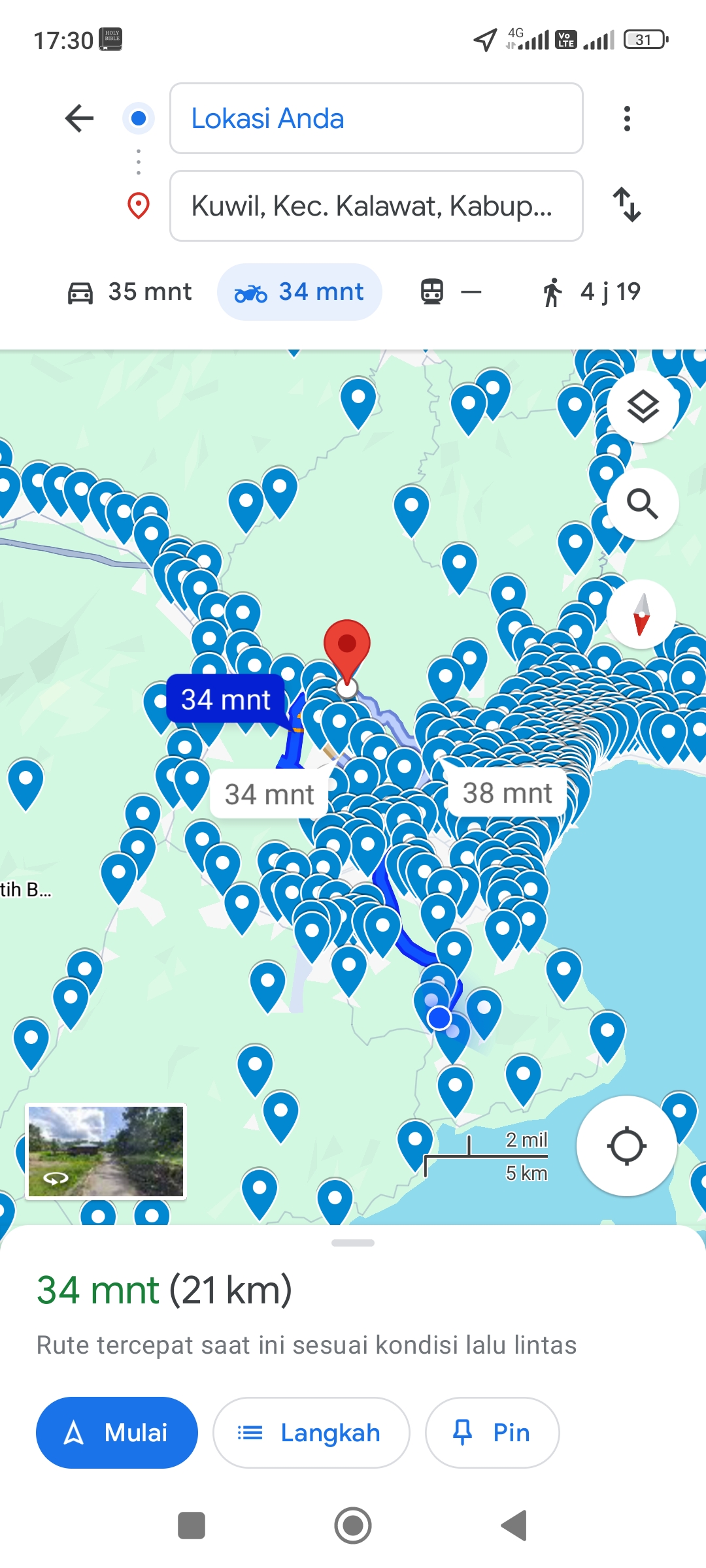Select the alternate 38 mnt route

507,793
